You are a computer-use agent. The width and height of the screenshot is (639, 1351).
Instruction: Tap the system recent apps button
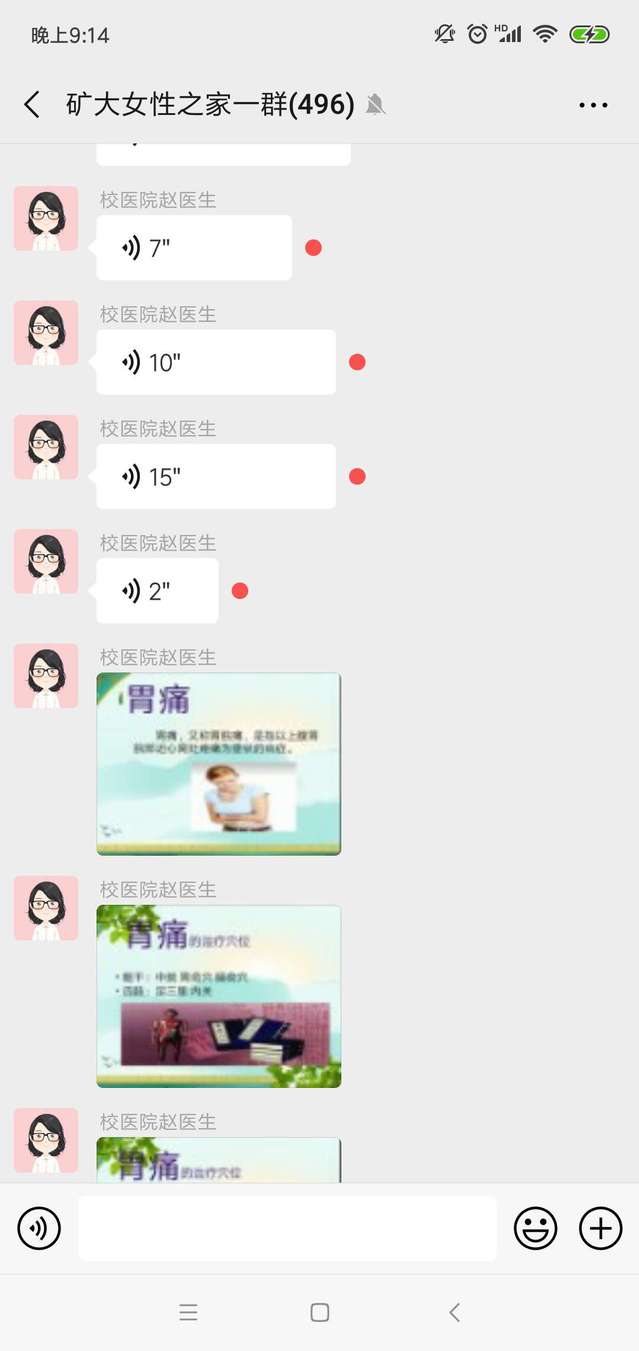pyautogui.click(x=188, y=1313)
